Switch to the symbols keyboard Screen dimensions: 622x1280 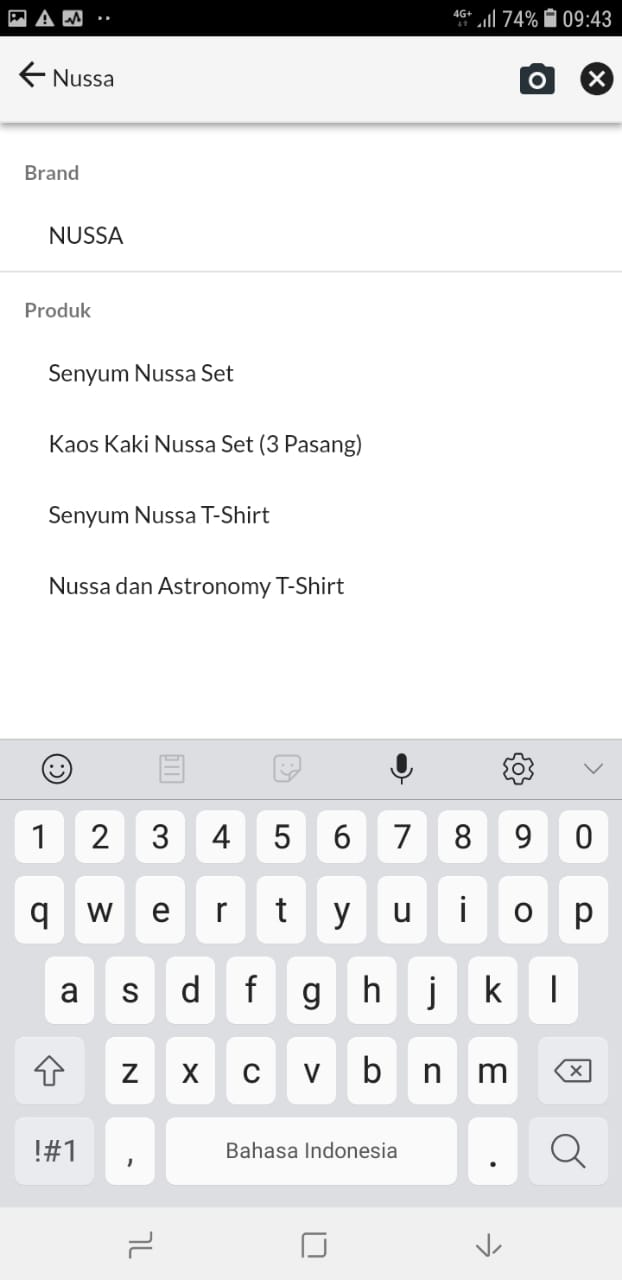coord(55,1151)
